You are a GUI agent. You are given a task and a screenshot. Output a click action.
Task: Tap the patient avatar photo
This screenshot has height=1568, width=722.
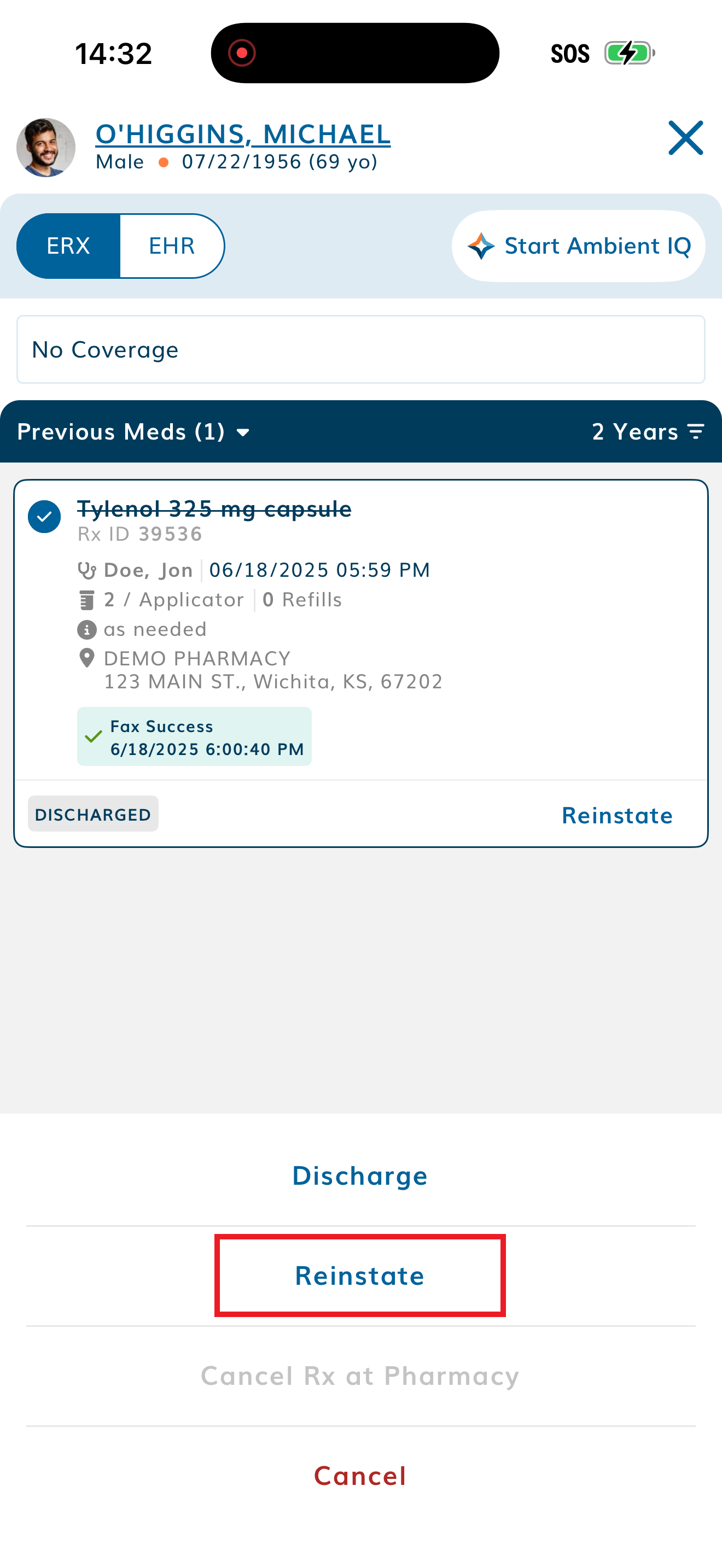tap(45, 147)
